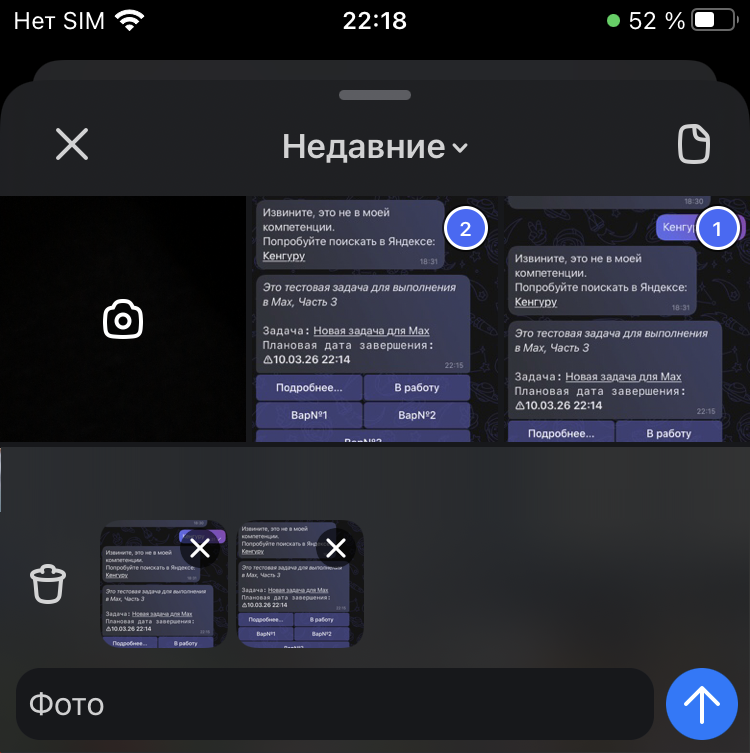Deselect the photo marked 1
The height and width of the screenshot is (753, 750).
tap(716, 229)
